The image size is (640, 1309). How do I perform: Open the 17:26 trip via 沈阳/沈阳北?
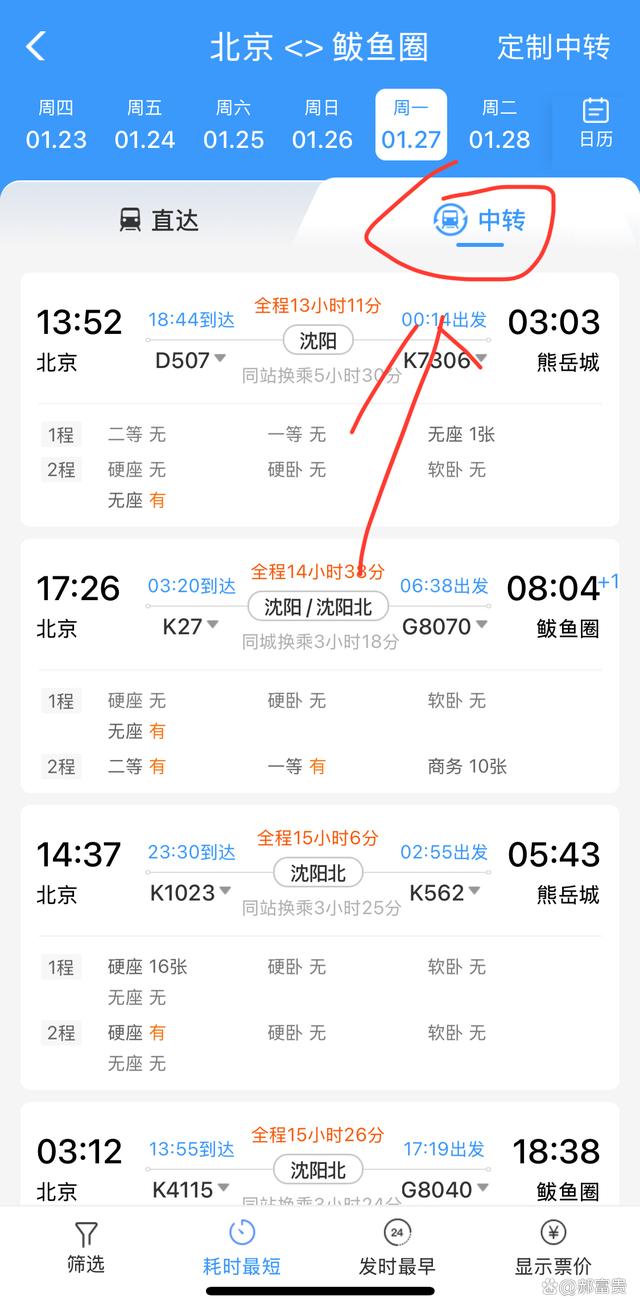[x=320, y=666]
